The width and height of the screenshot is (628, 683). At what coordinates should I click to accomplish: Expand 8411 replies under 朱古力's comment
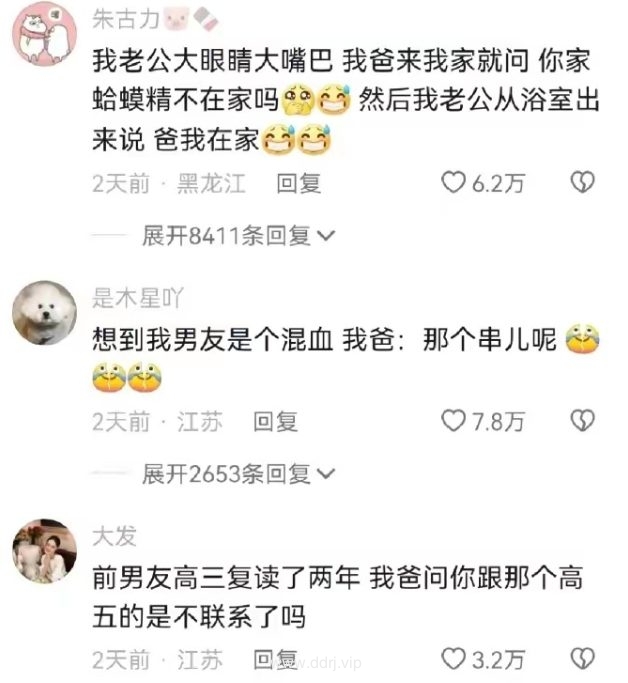point(238,236)
